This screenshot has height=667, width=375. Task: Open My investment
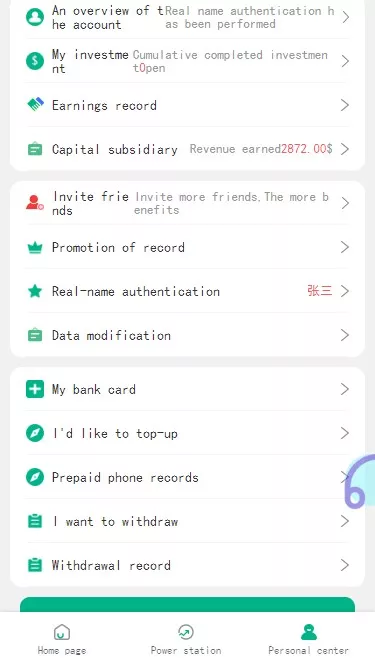[x=188, y=61]
